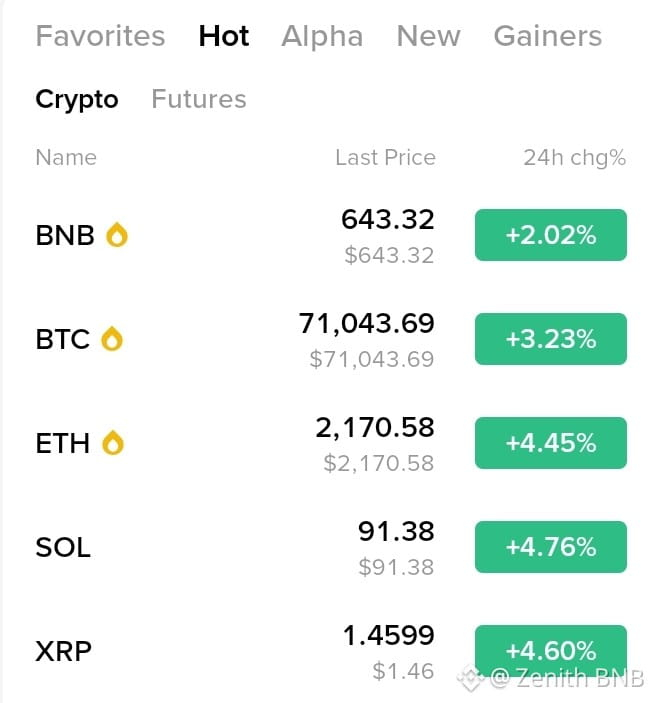Open the Alpha tab
The image size is (652, 703).
tap(322, 36)
